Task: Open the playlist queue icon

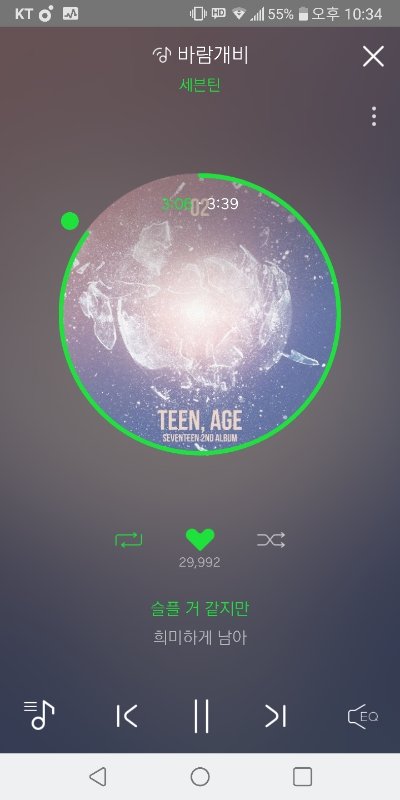Action: (39, 714)
